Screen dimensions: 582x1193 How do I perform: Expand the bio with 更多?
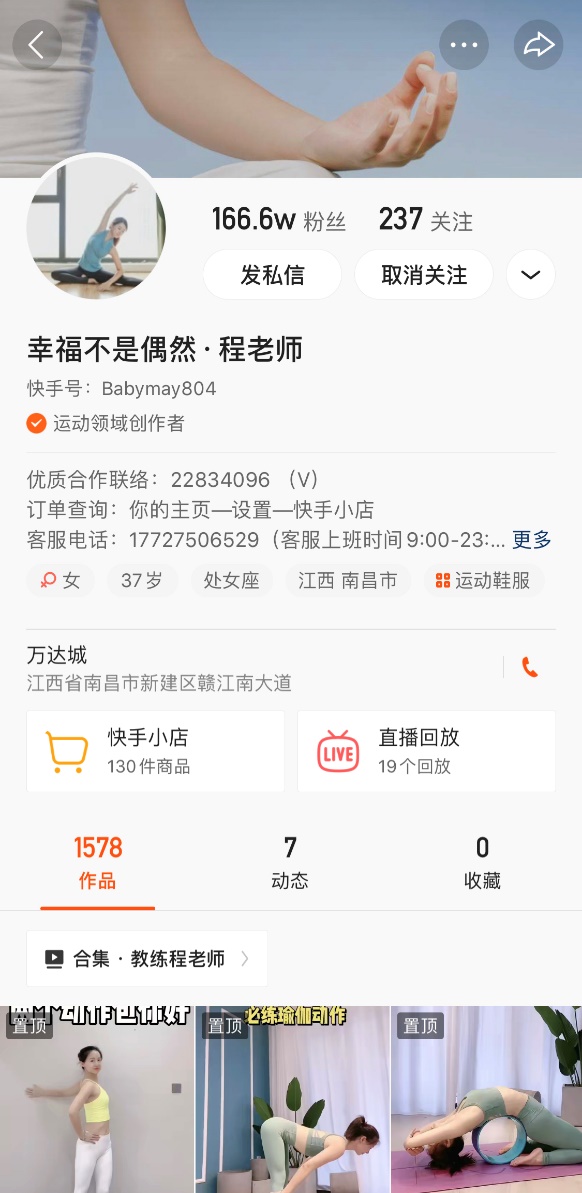(531, 540)
